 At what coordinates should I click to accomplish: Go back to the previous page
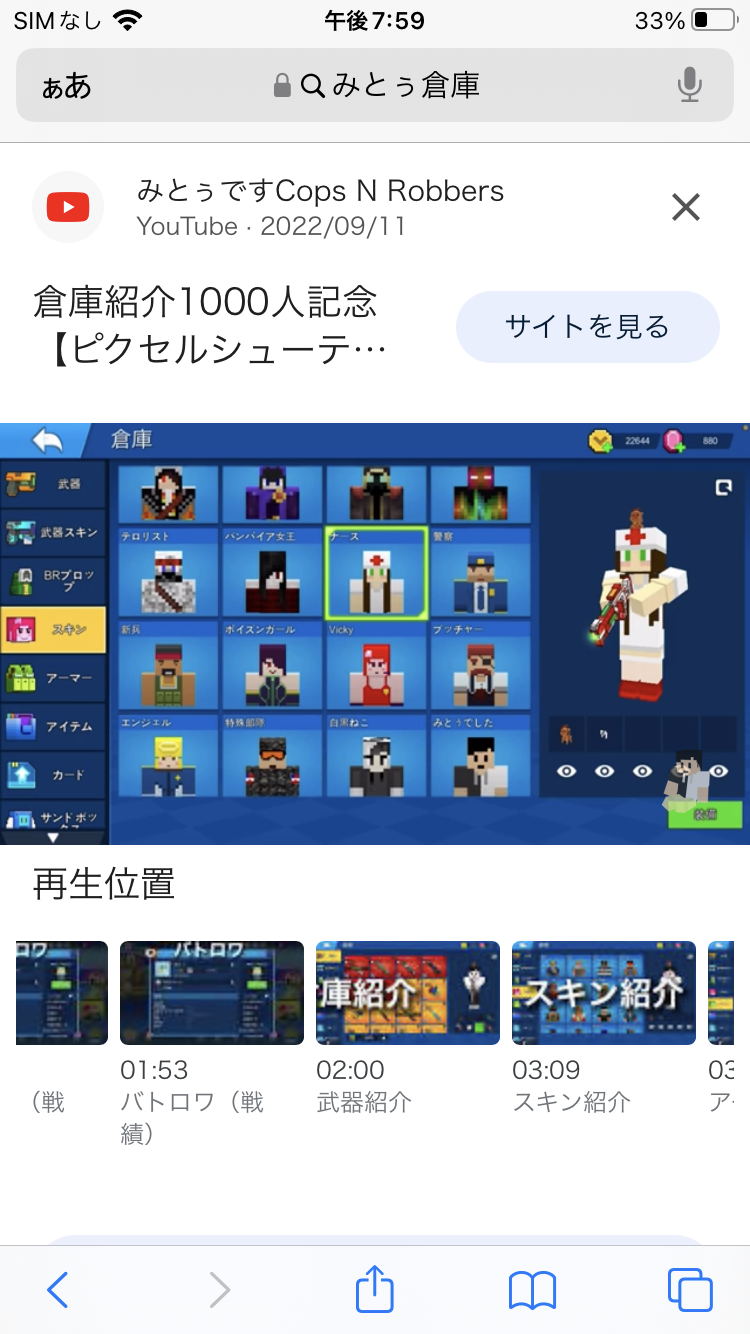(x=58, y=1290)
